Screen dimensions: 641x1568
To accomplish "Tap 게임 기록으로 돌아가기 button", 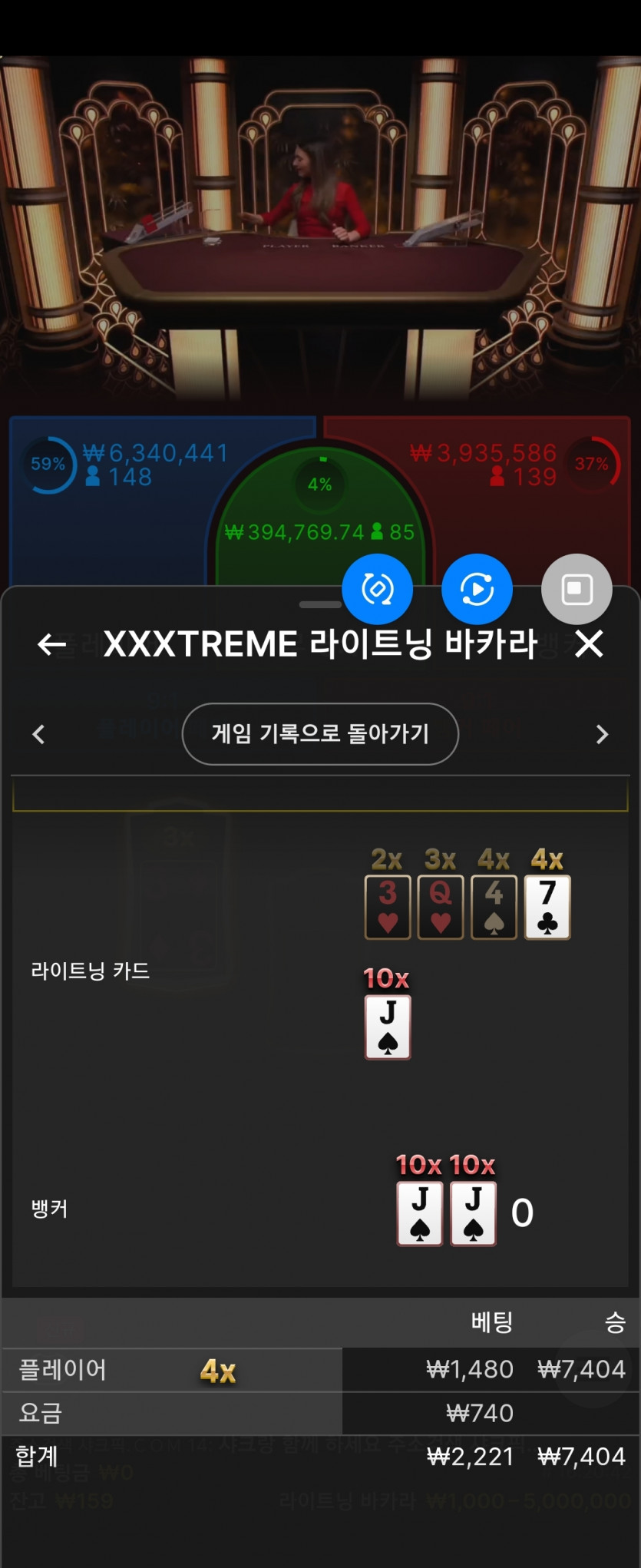I will 320,733.
